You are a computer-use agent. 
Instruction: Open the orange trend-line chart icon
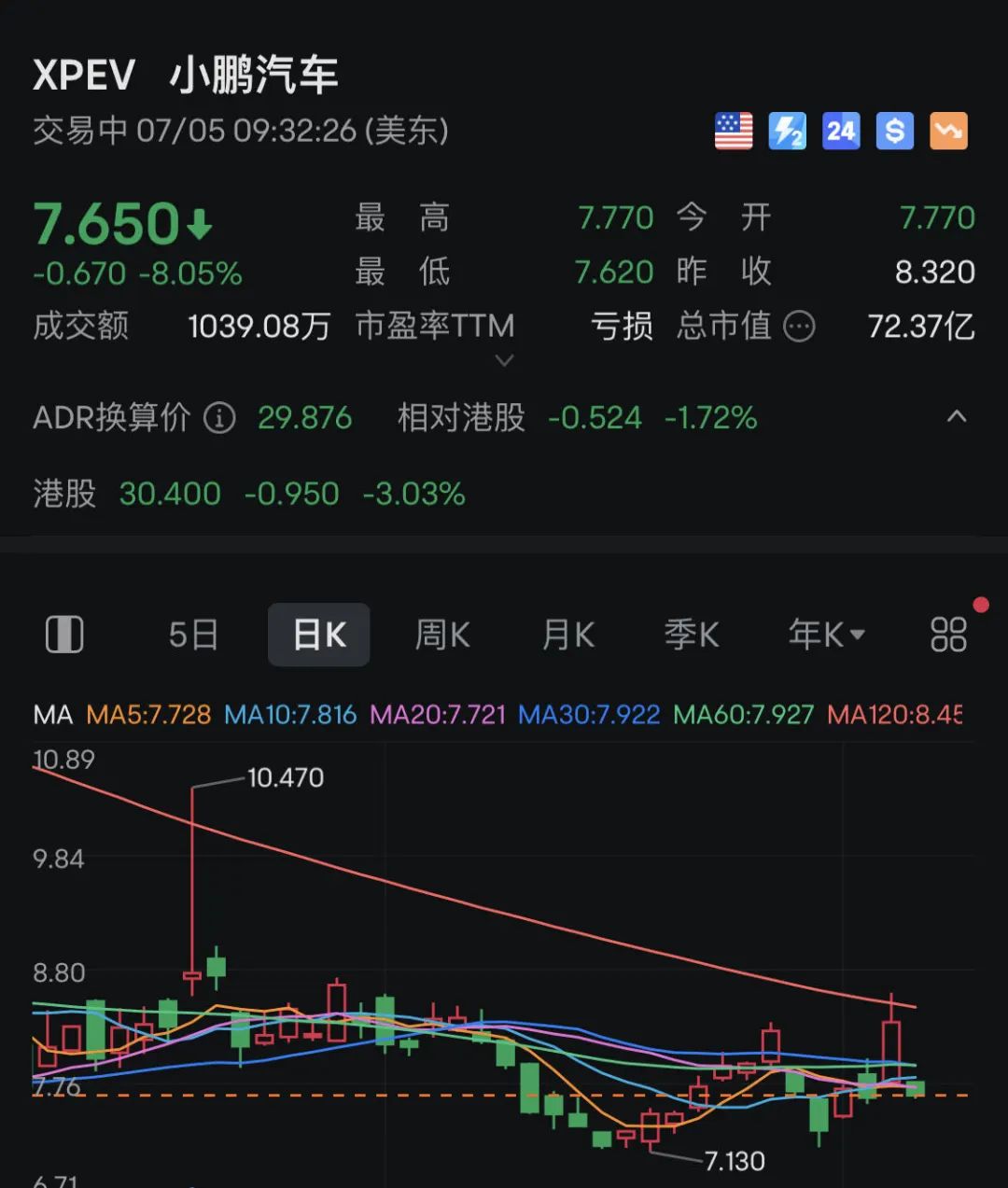click(948, 131)
